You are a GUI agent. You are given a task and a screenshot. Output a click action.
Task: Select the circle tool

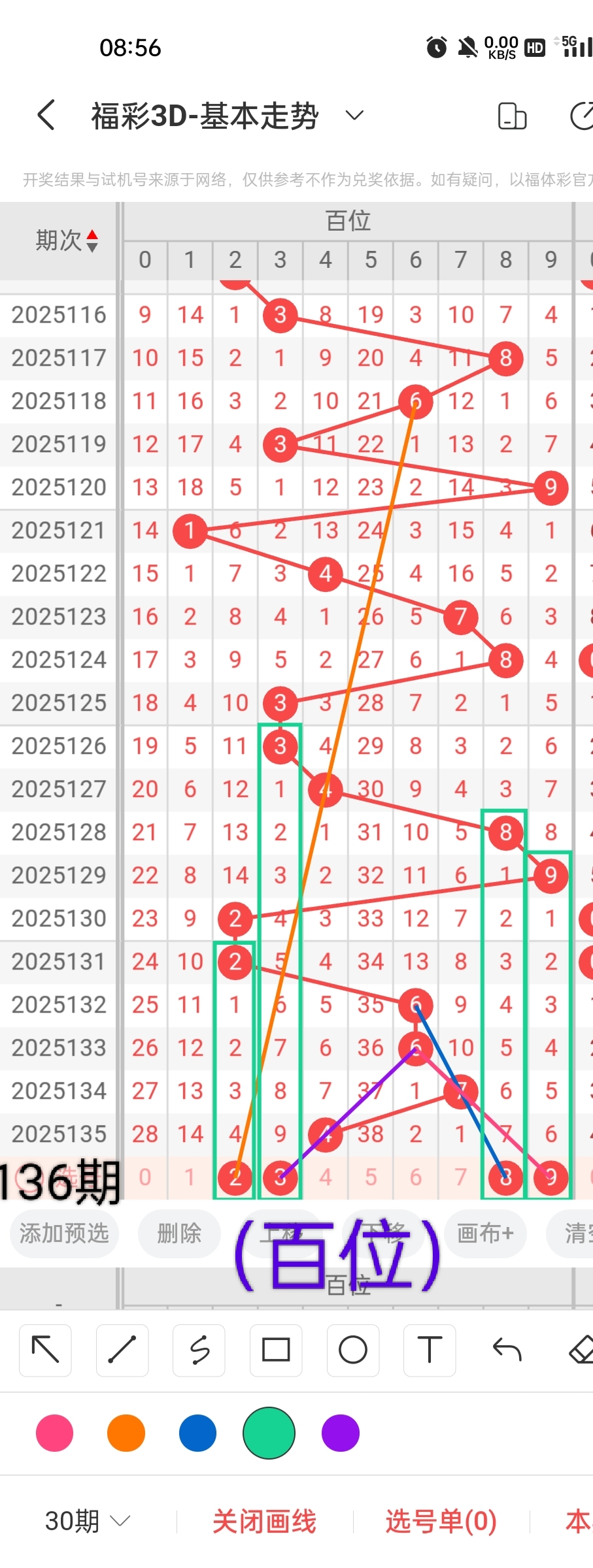tap(353, 1350)
